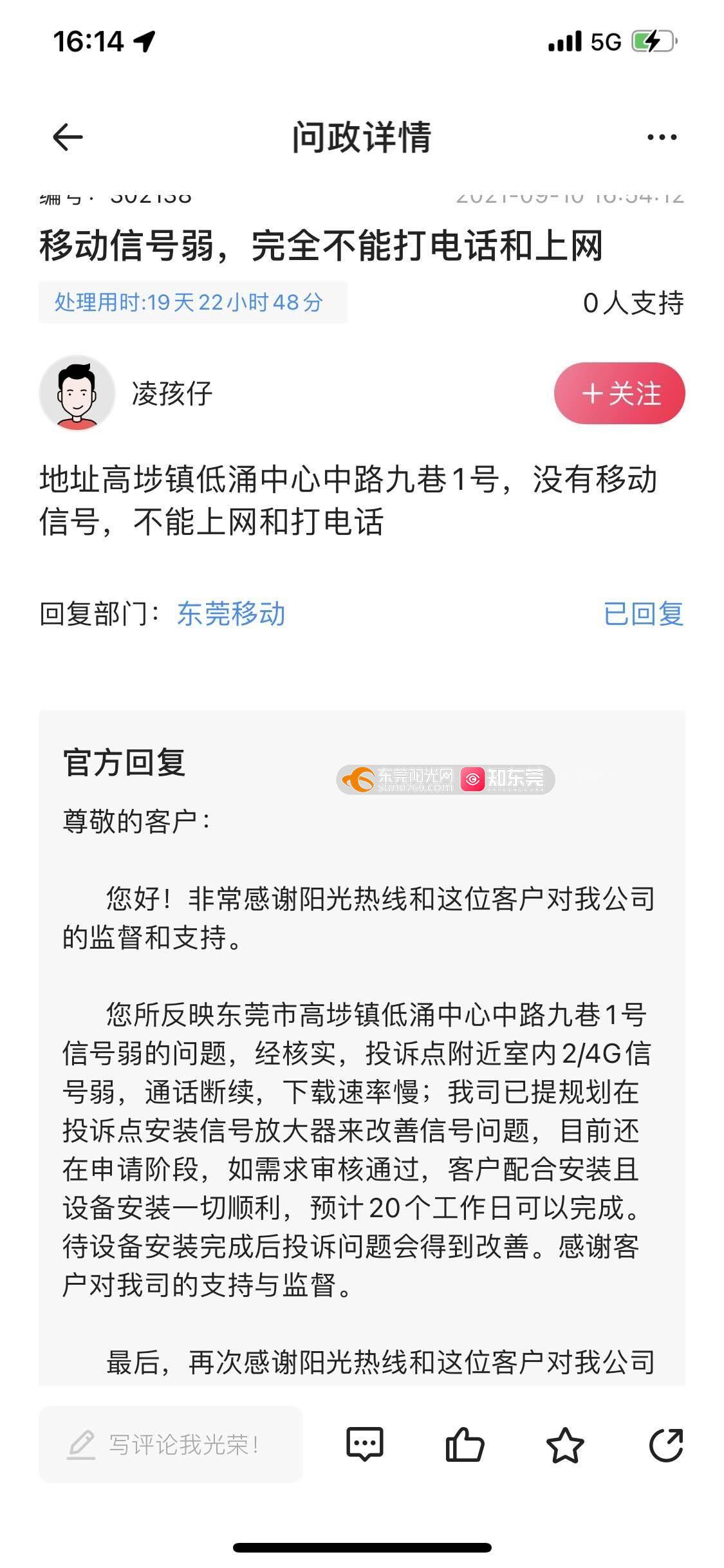Viewport: 724px width, 1568px height.
Task: Go back using the arrow icon
Action: 68,137
